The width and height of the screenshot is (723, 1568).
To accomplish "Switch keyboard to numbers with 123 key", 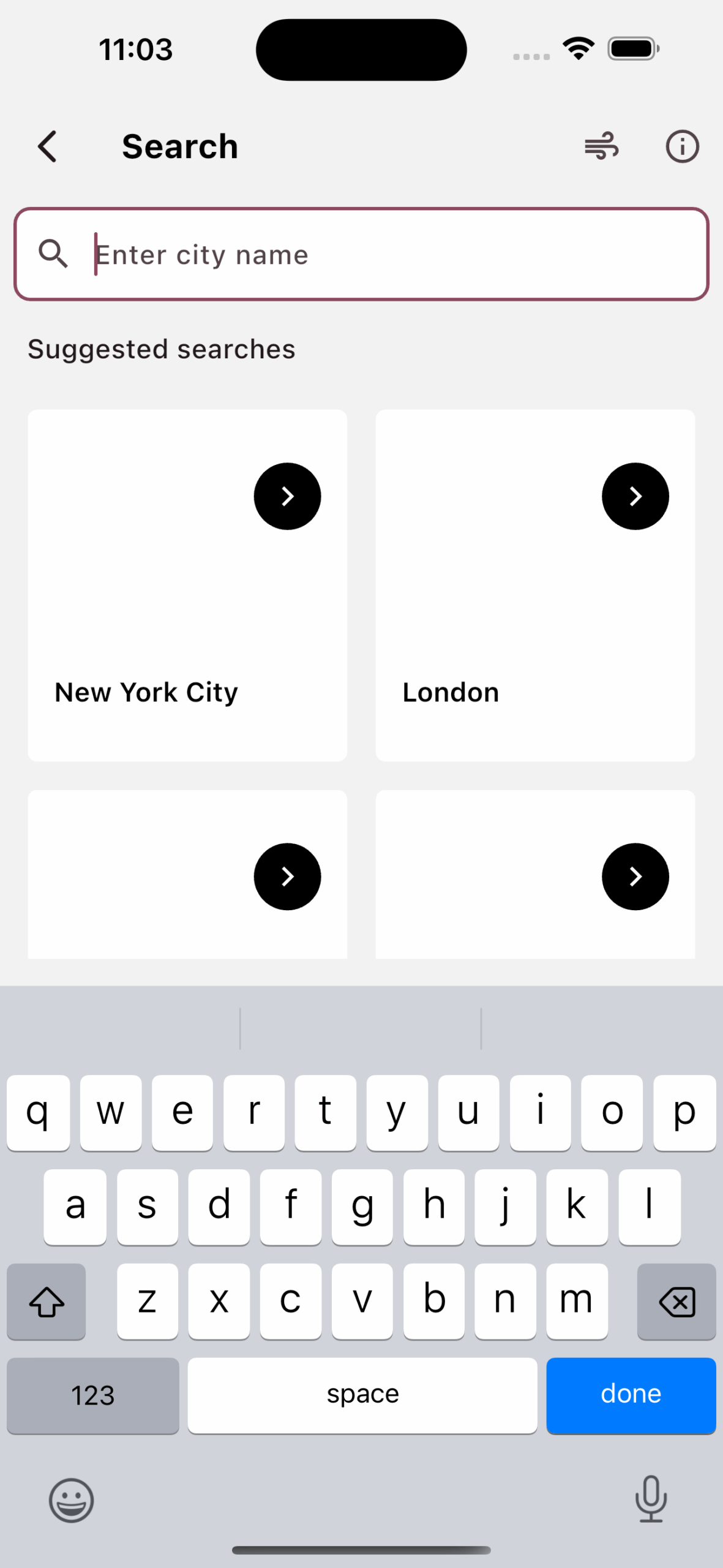I will click(x=93, y=1395).
